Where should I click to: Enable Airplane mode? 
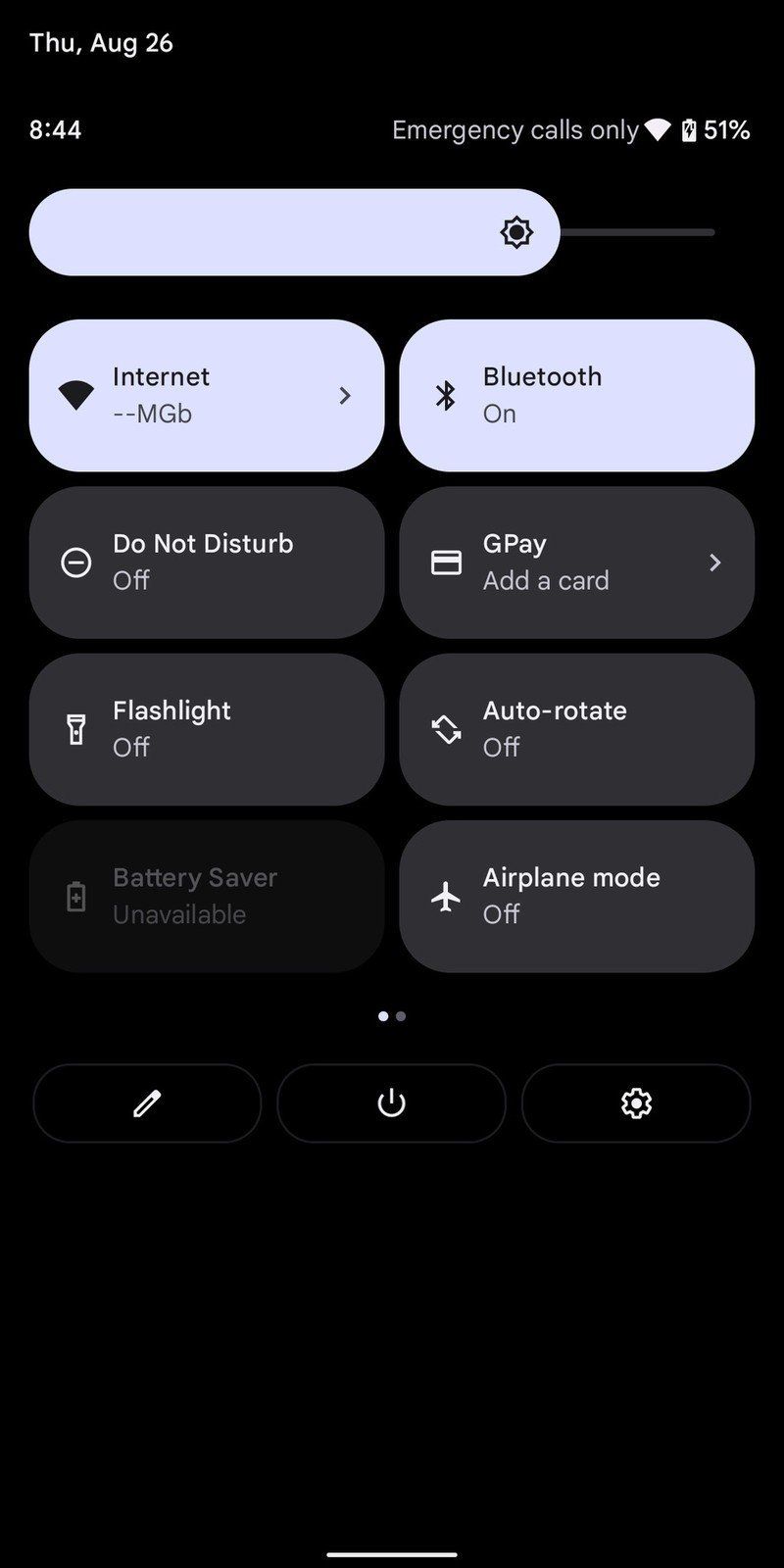576,896
